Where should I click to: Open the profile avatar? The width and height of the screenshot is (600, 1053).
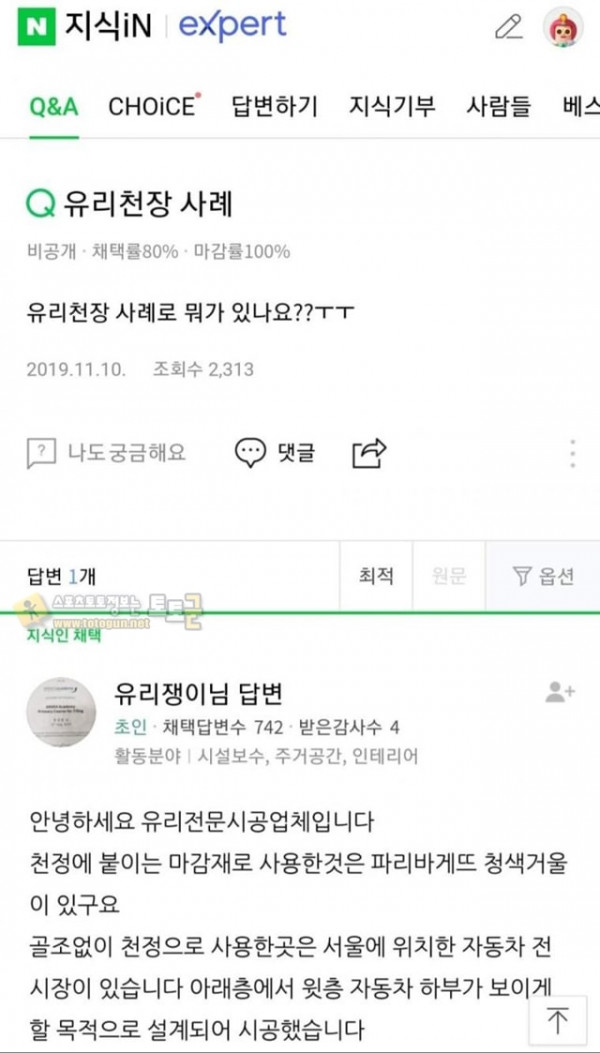point(563,27)
